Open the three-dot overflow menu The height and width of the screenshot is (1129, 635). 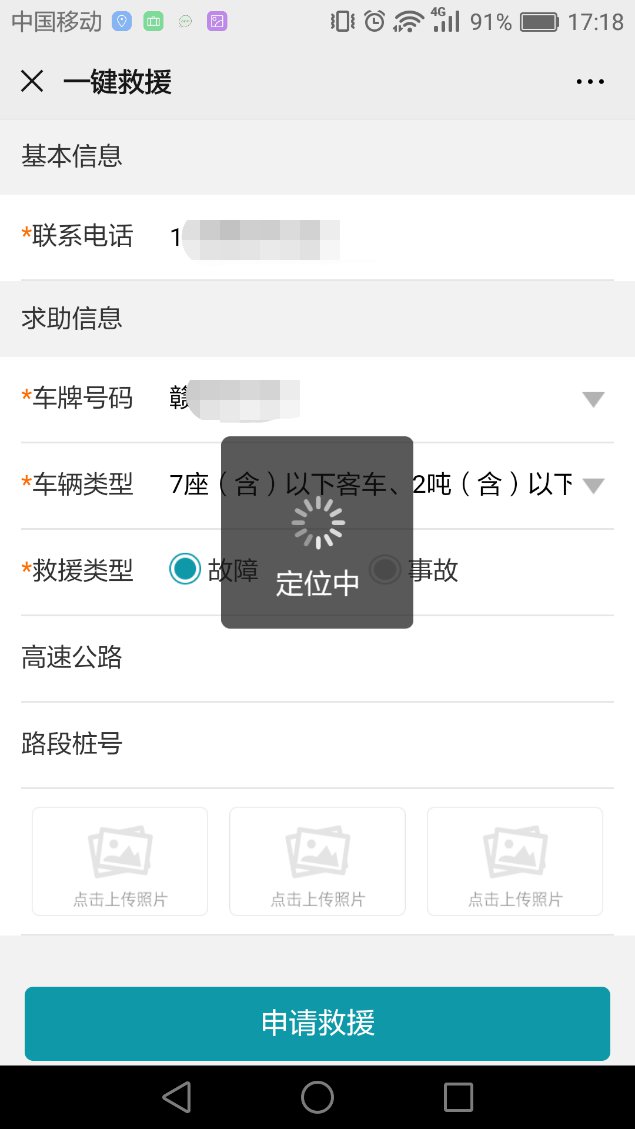pos(590,82)
